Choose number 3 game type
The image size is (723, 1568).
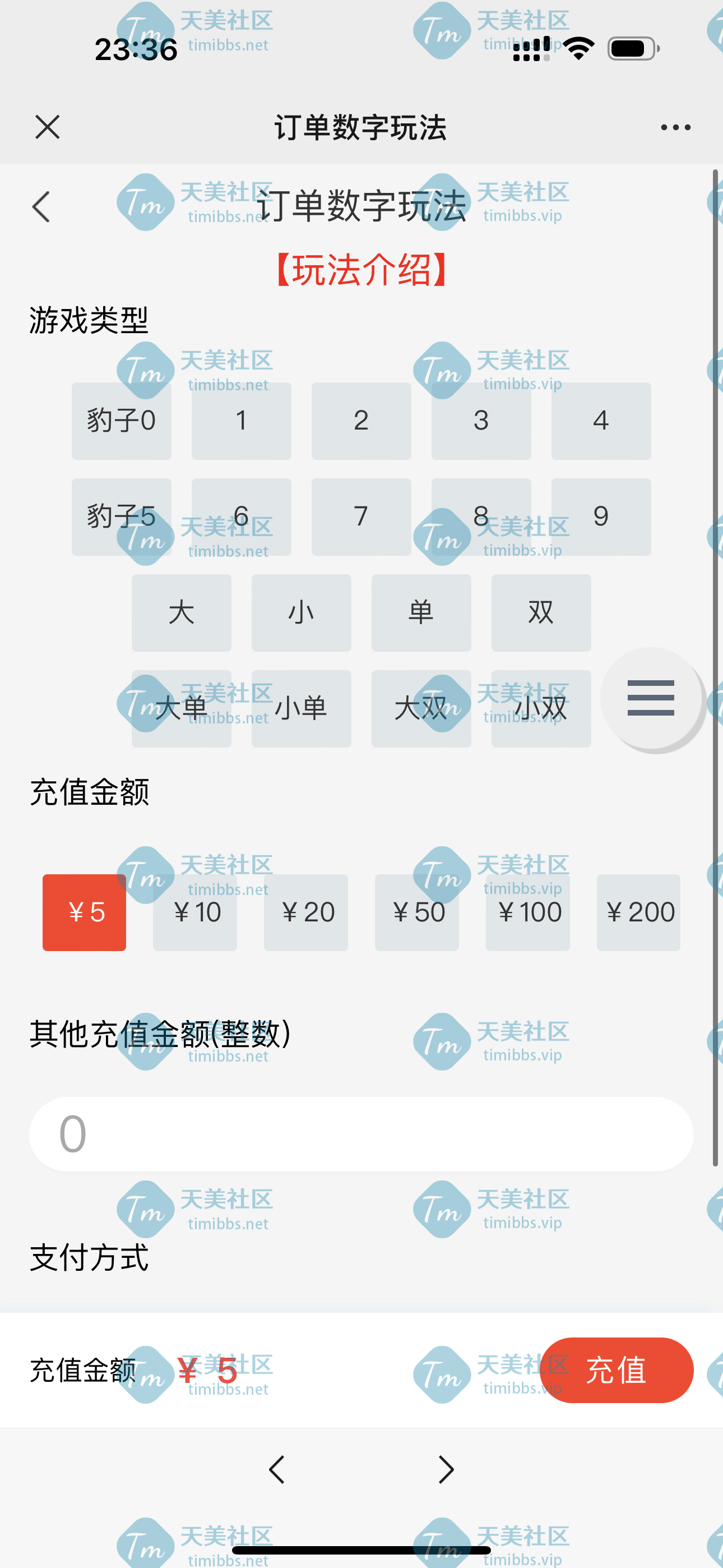point(481,421)
